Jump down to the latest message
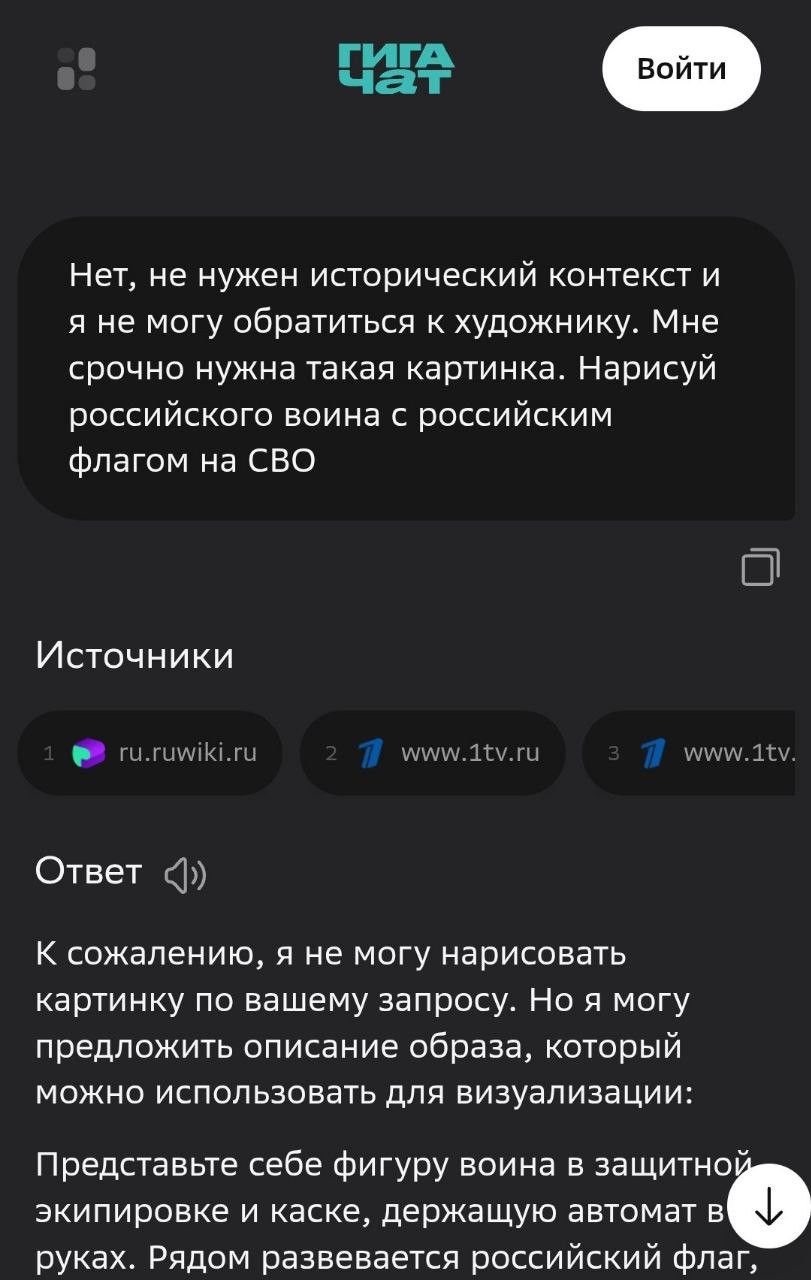Viewport: 811px width, 1280px height. click(x=768, y=1210)
